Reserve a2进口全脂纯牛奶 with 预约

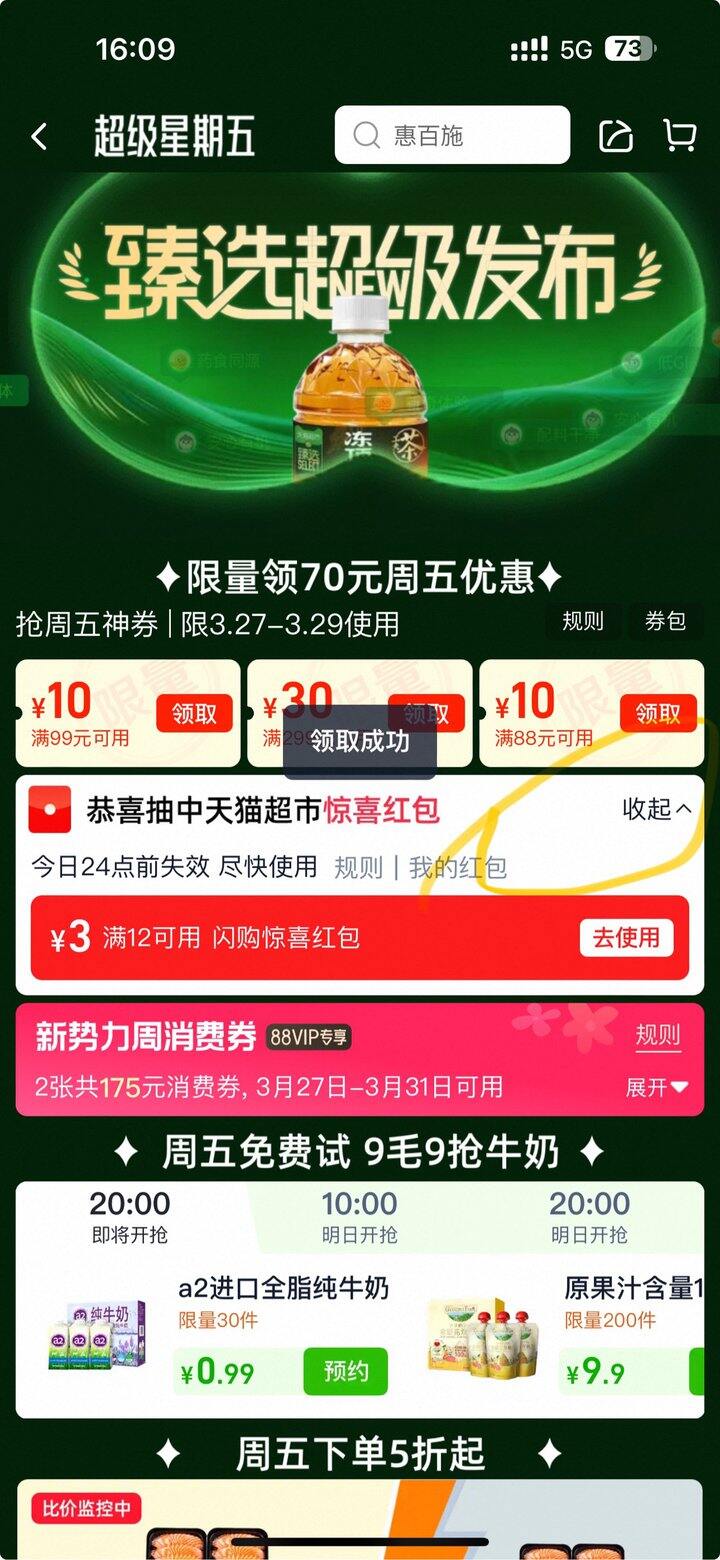pyautogui.click(x=345, y=1371)
